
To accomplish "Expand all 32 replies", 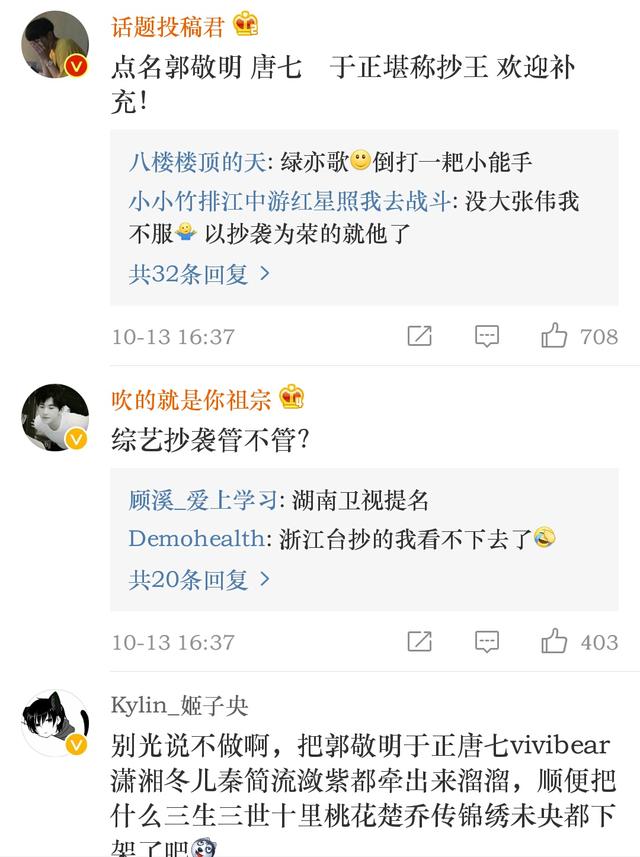I will (x=199, y=273).
